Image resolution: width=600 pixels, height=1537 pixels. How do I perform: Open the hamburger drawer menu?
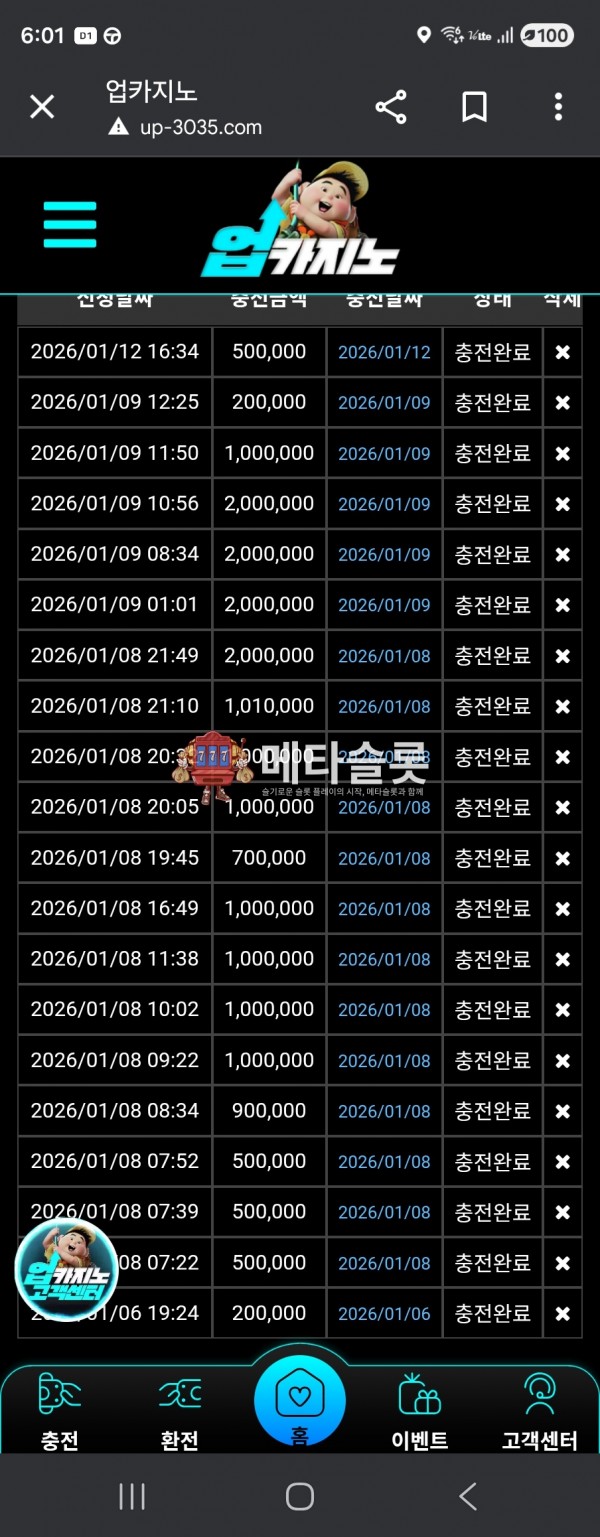70,225
